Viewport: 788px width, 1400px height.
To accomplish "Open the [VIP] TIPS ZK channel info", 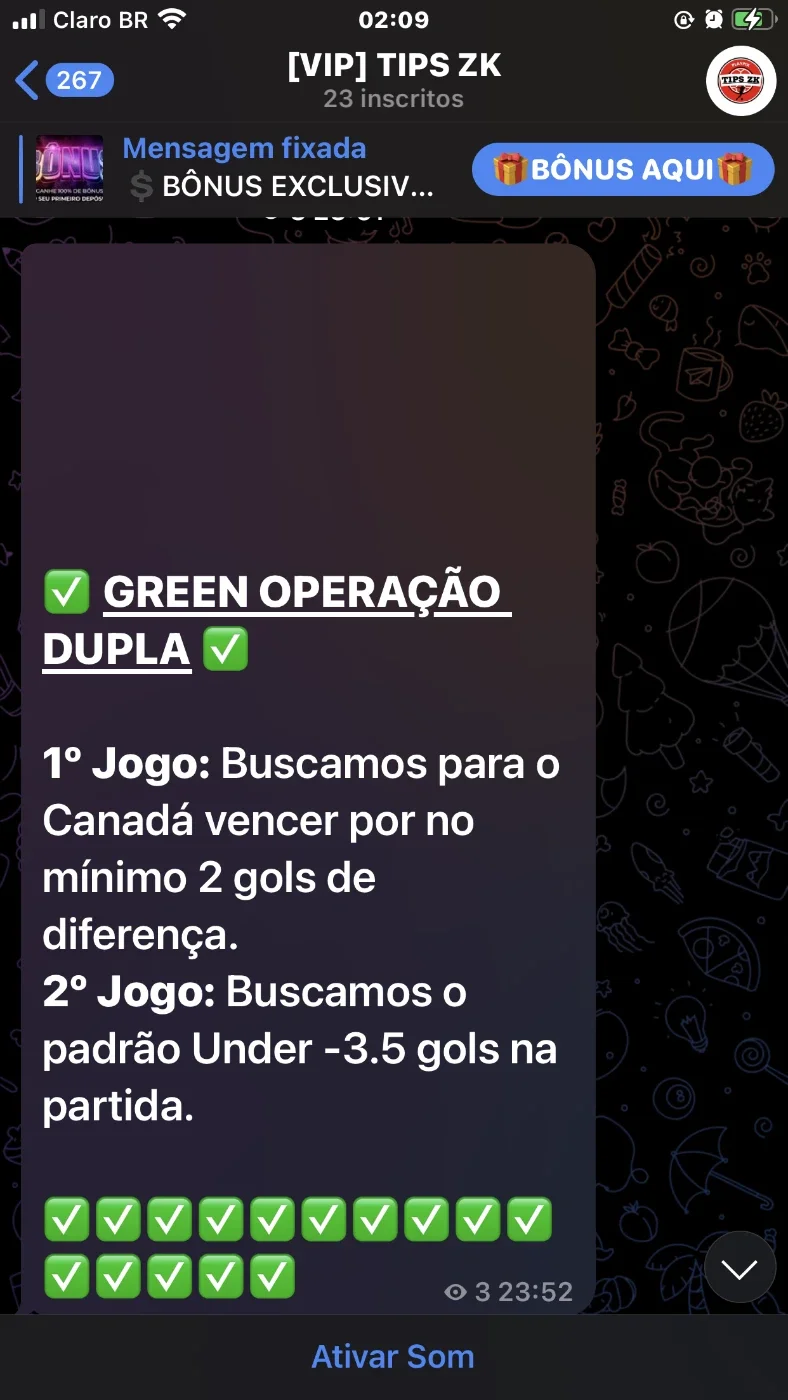I will 394,81.
